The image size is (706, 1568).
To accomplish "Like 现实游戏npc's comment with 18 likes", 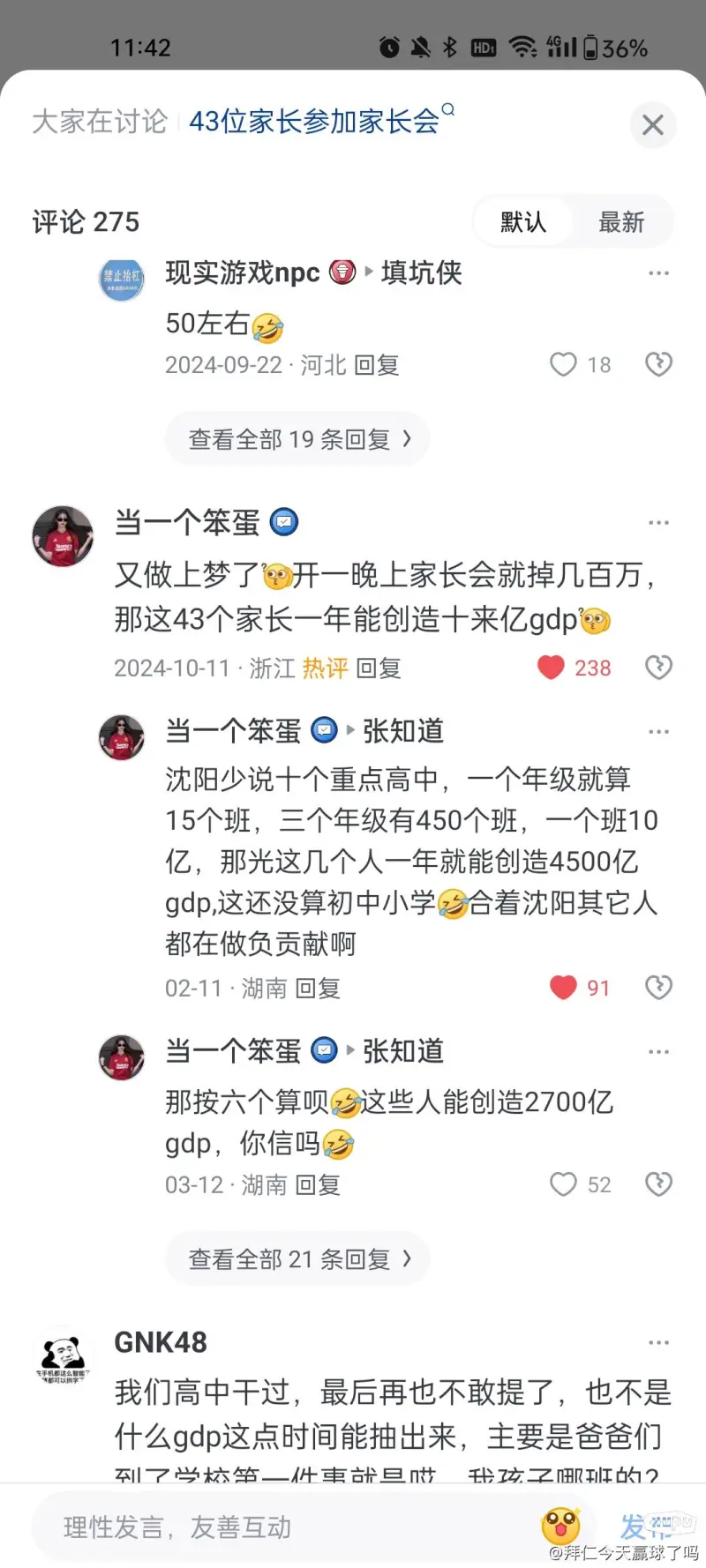I will [x=563, y=364].
